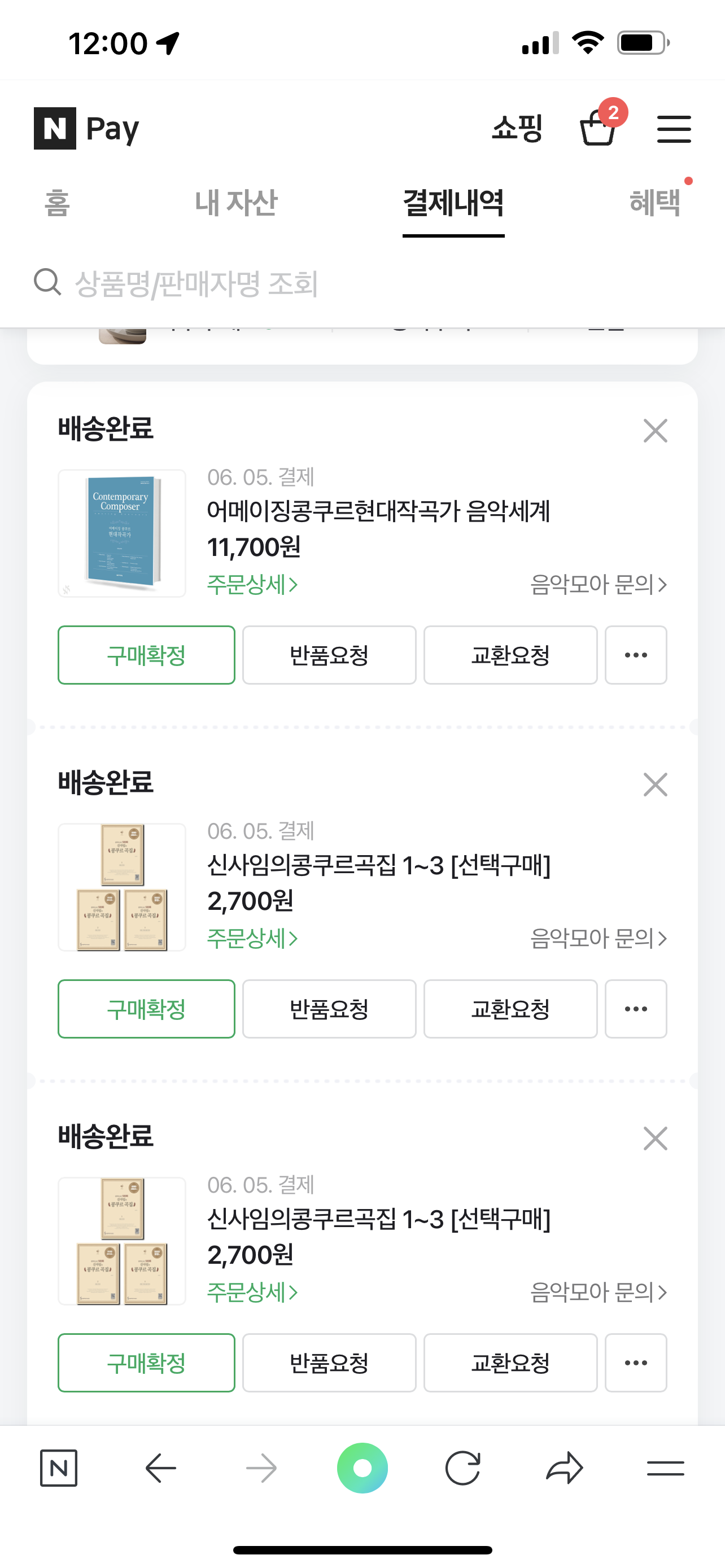Switch to the 혜택 tab
The width and height of the screenshot is (725, 1568).
coord(655,203)
